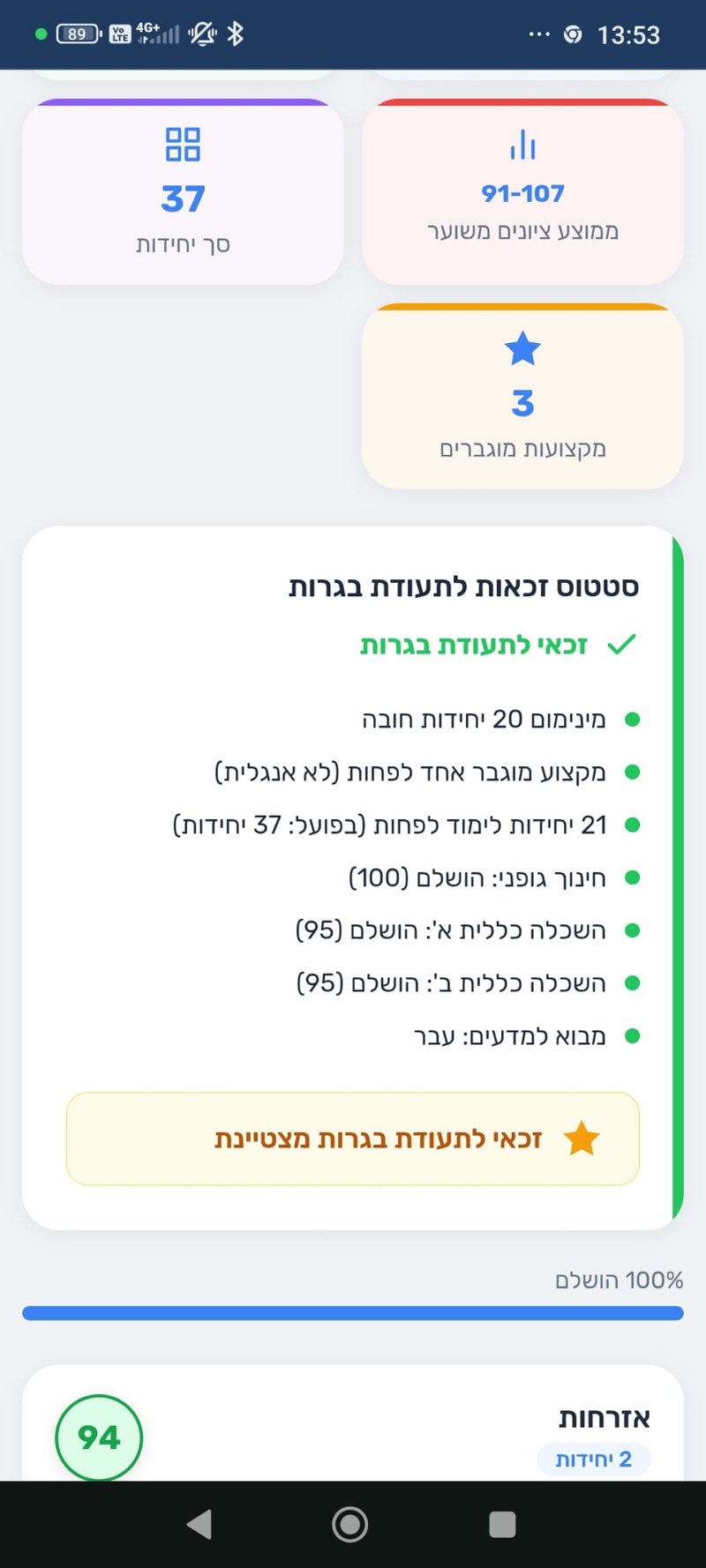The height and width of the screenshot is (1568, 706).
Task: Tap the 2 יחידות badge under אזרחות
Action: tap(594, 1459)
